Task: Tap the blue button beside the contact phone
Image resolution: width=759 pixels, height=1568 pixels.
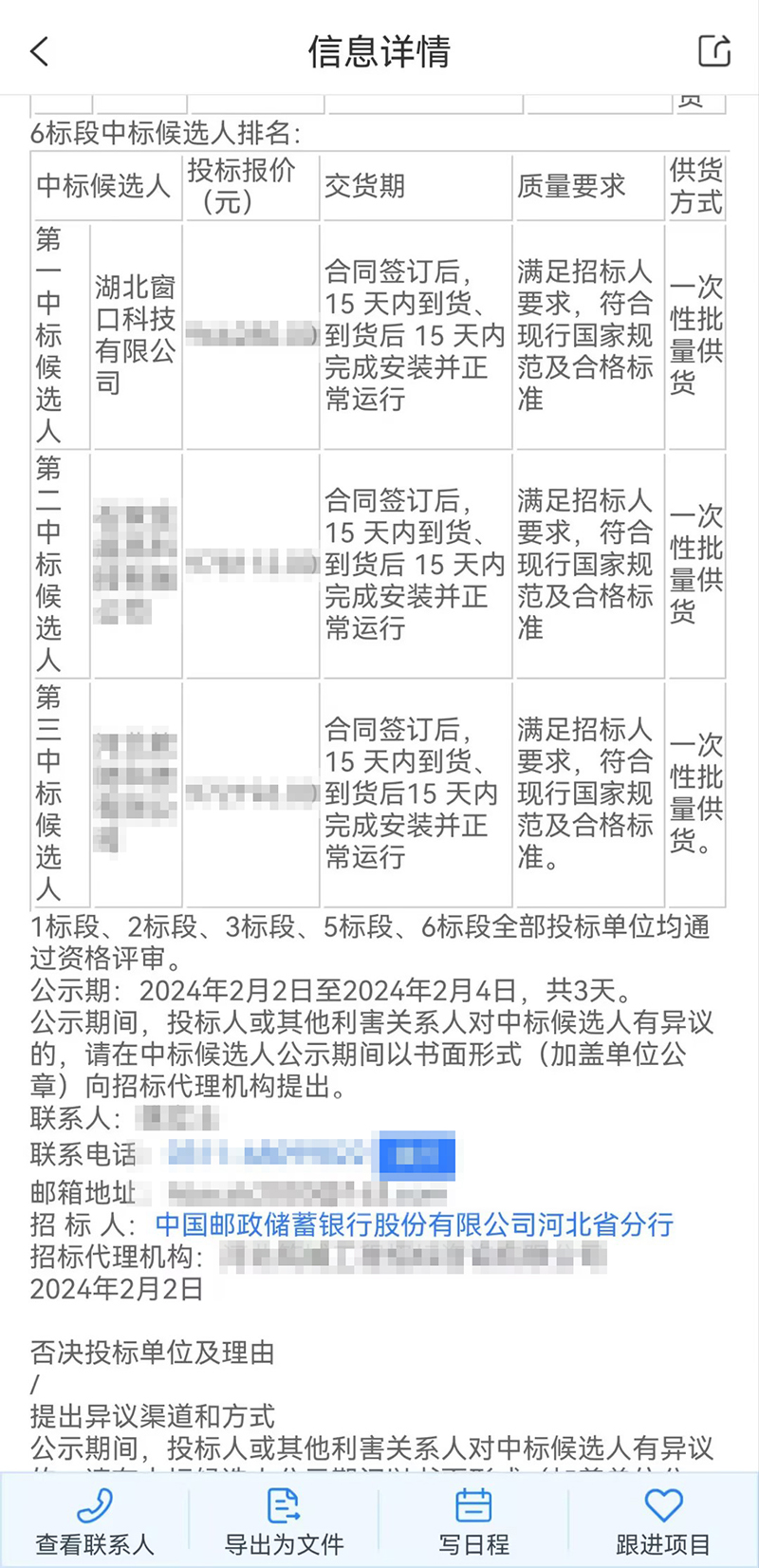Action: coord(417,1155)
